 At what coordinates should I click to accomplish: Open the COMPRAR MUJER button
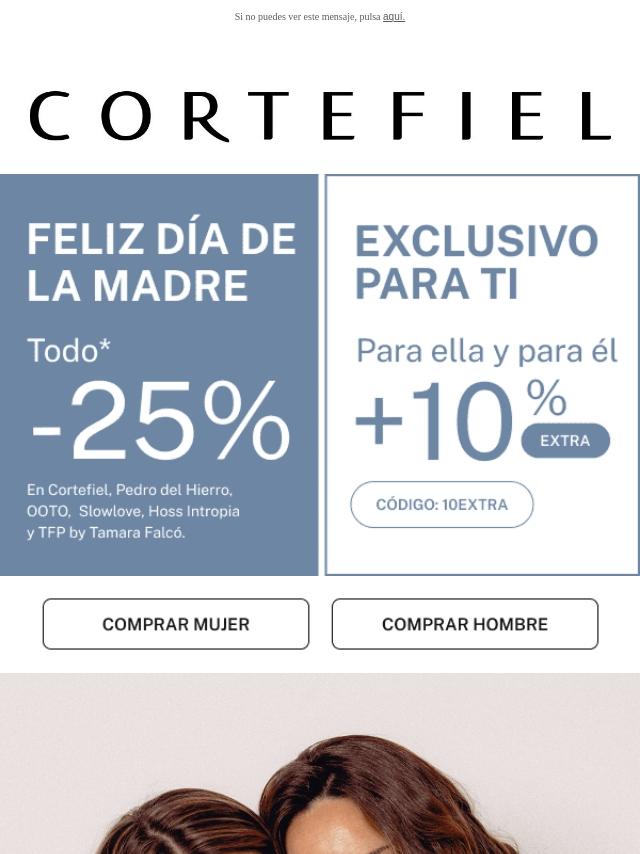(176, 624)
